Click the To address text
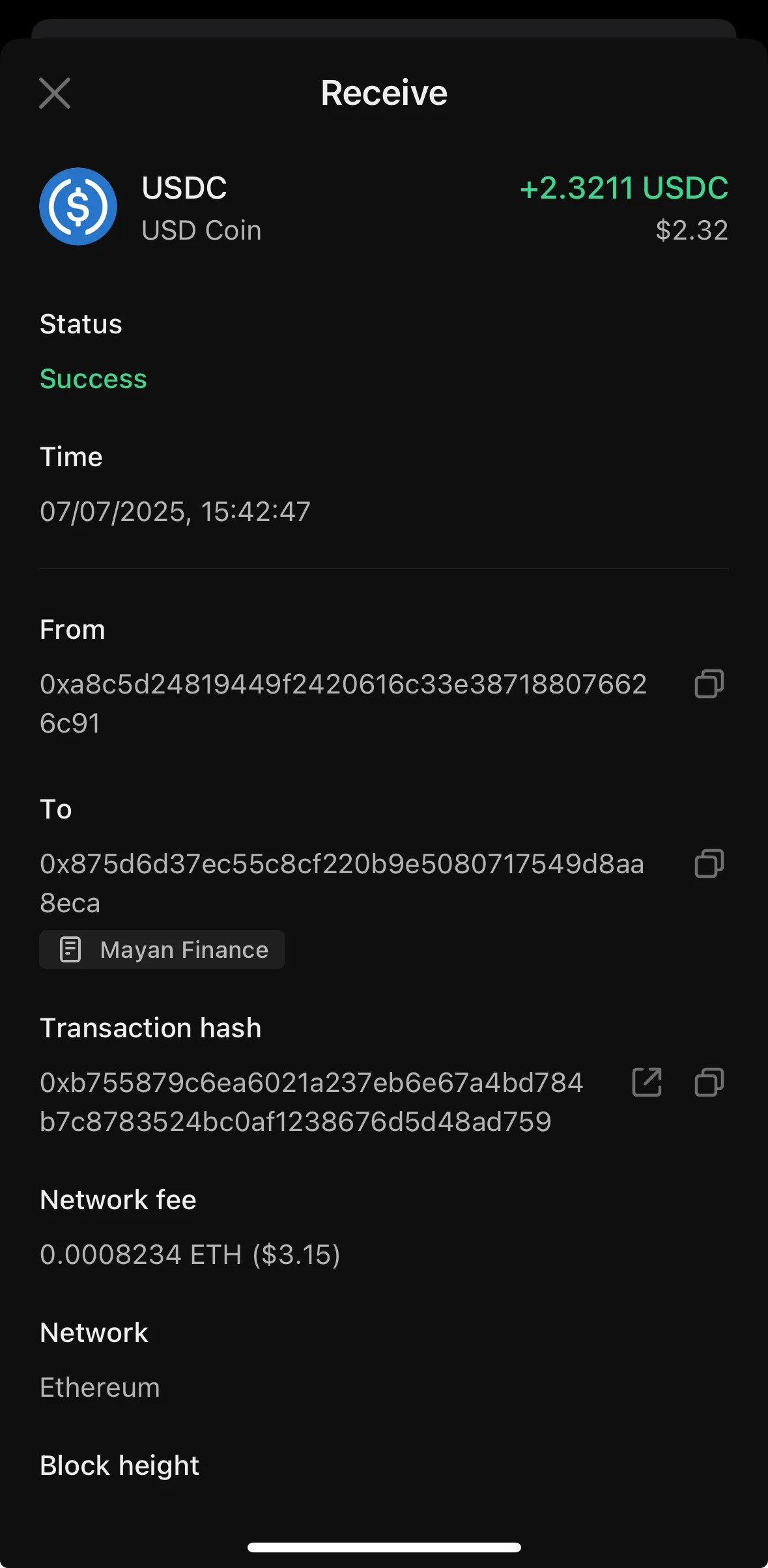The height and width of the screenshot is (1568, 768). [x=342, y=883]
